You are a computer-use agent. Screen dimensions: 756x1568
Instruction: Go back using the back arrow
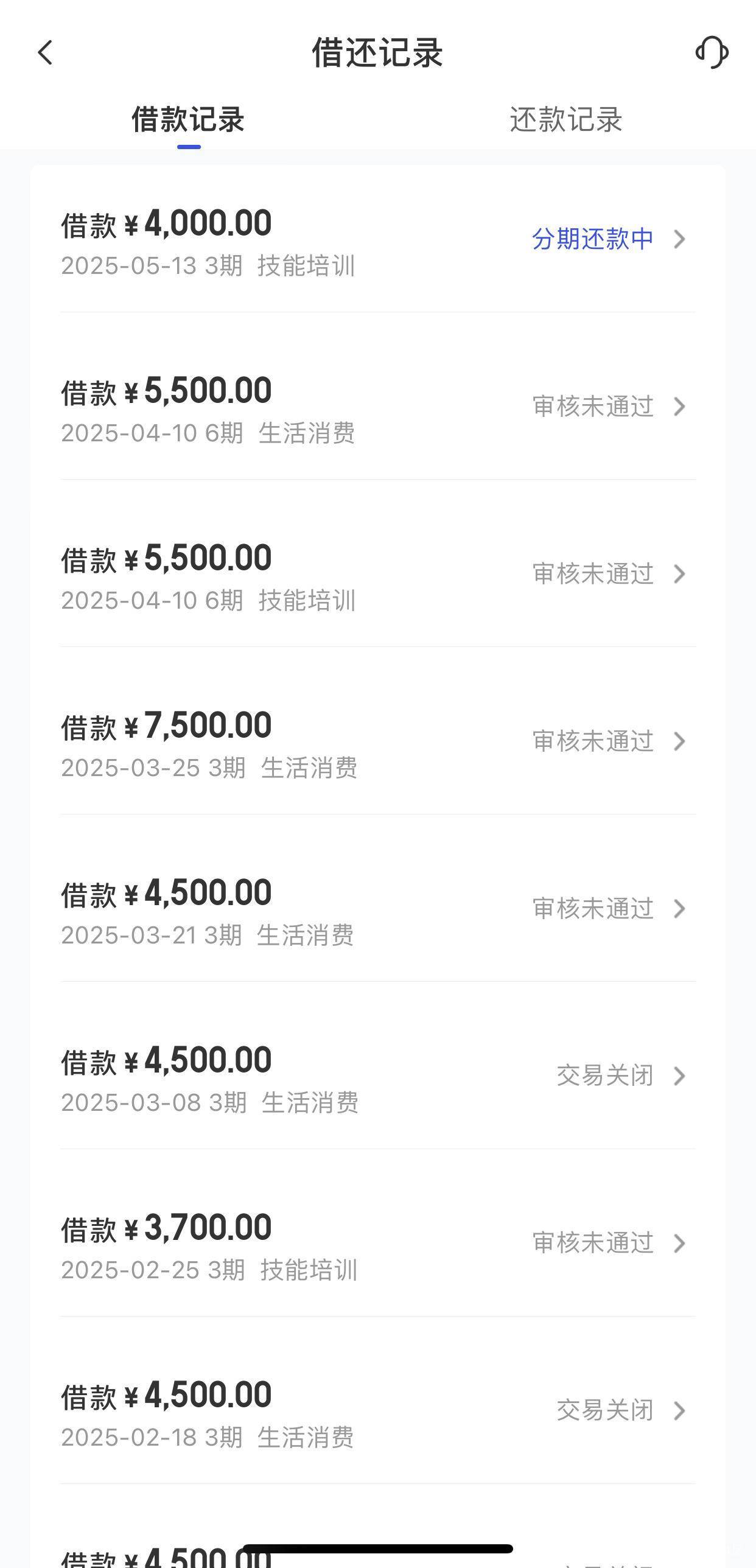[46, 52]
